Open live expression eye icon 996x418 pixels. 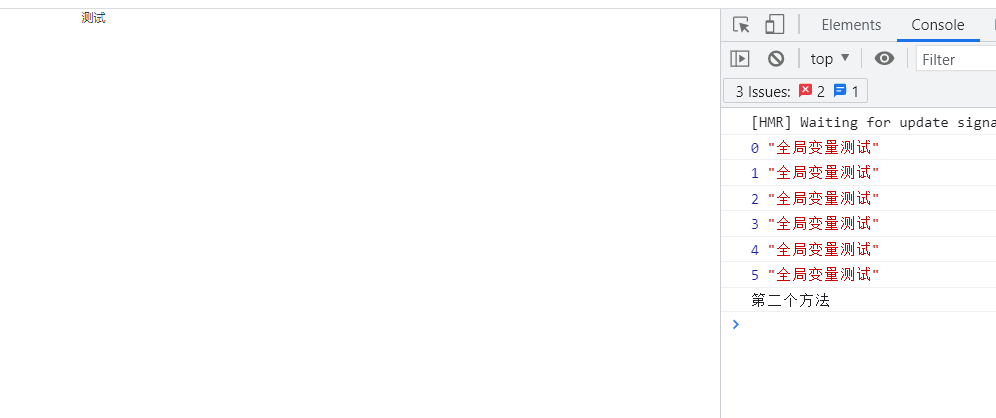point(884,59)
